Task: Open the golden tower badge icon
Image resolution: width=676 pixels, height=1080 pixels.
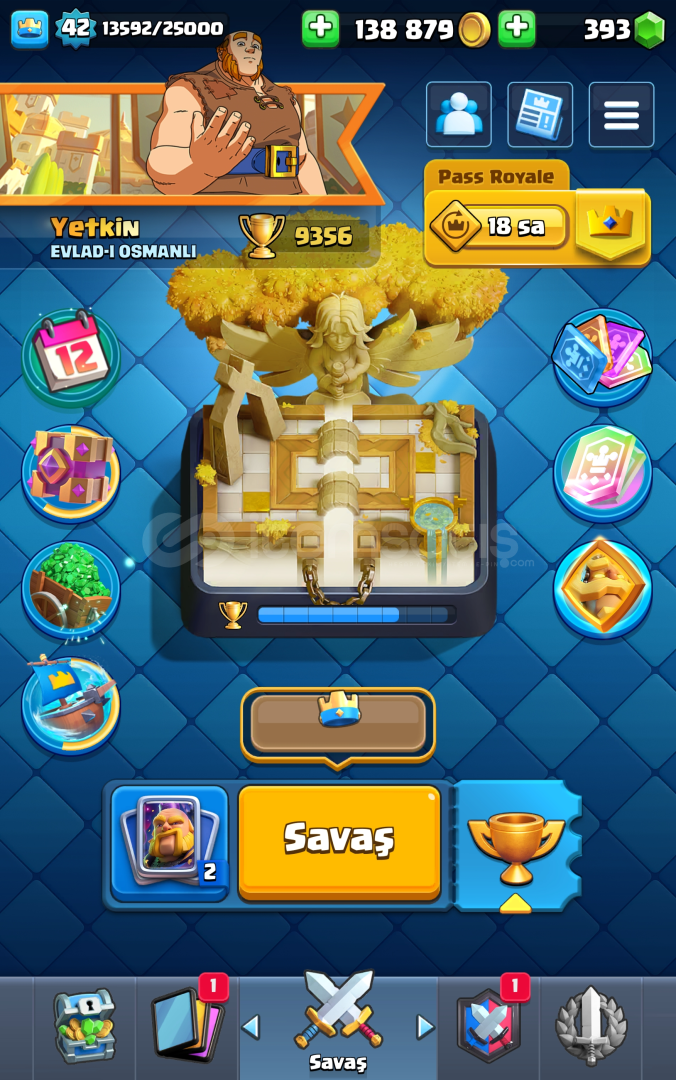Action: click(x=603, y=588)
